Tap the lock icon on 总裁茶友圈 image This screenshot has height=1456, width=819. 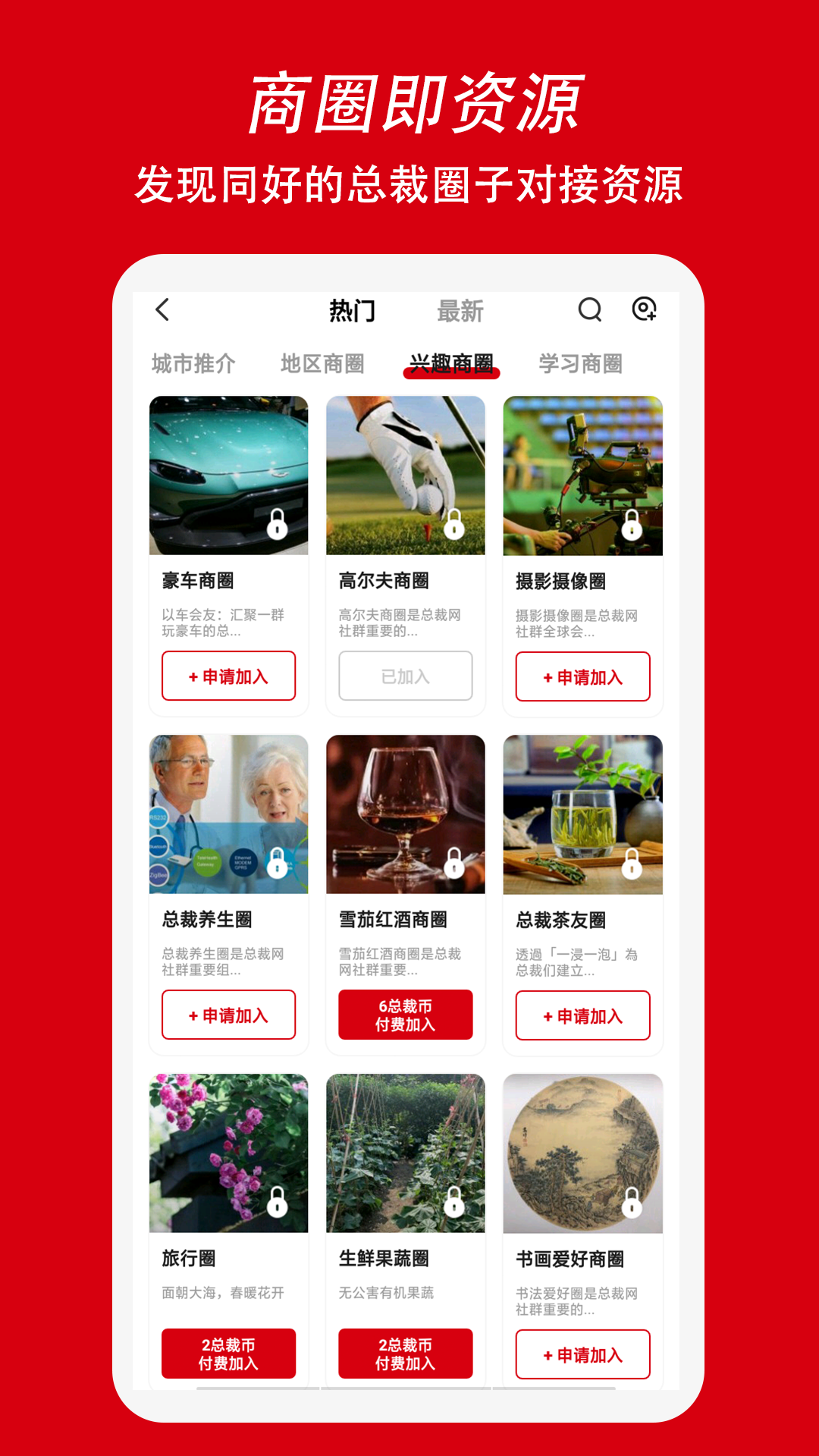pyautogui.click(x=633, y=864)
